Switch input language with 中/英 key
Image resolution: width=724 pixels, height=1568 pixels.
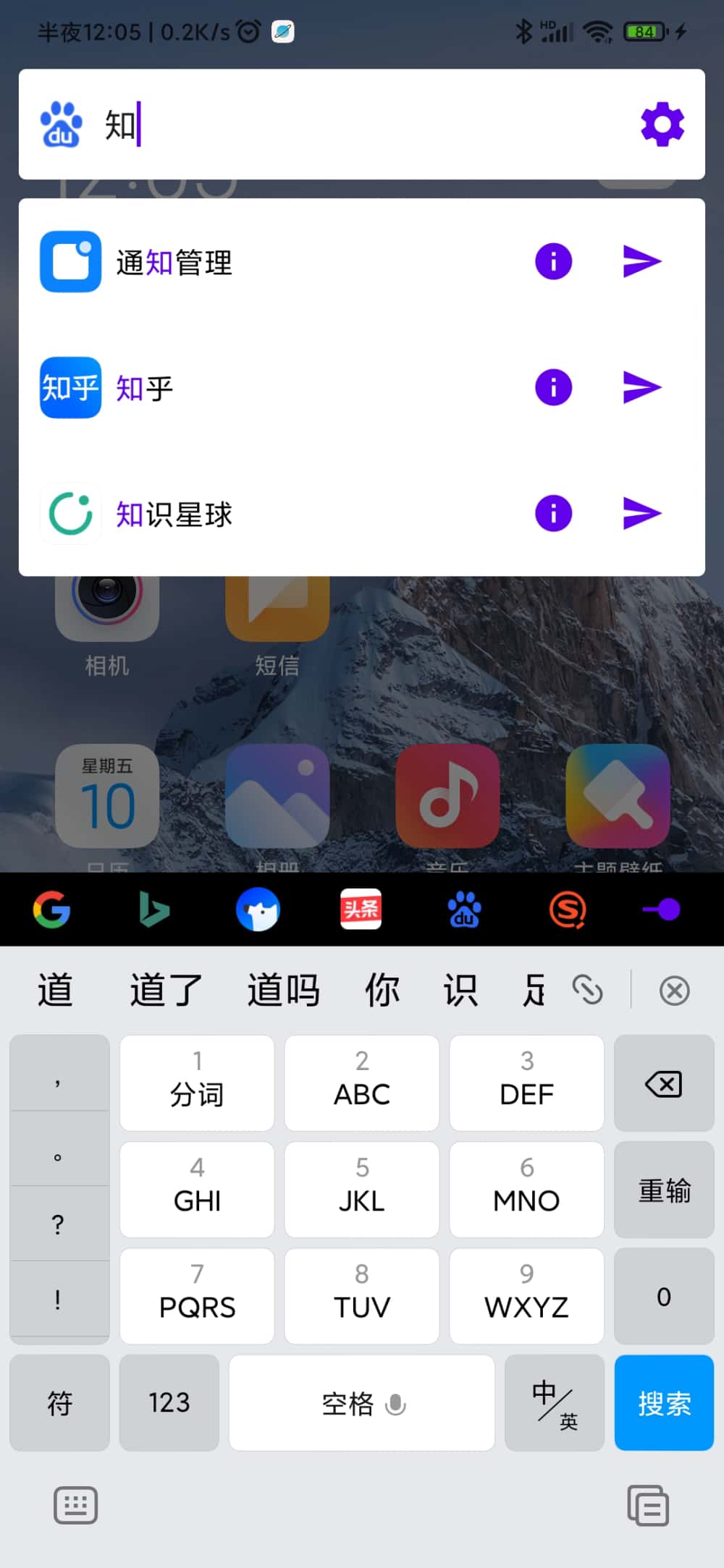[x=555, y=1403]
